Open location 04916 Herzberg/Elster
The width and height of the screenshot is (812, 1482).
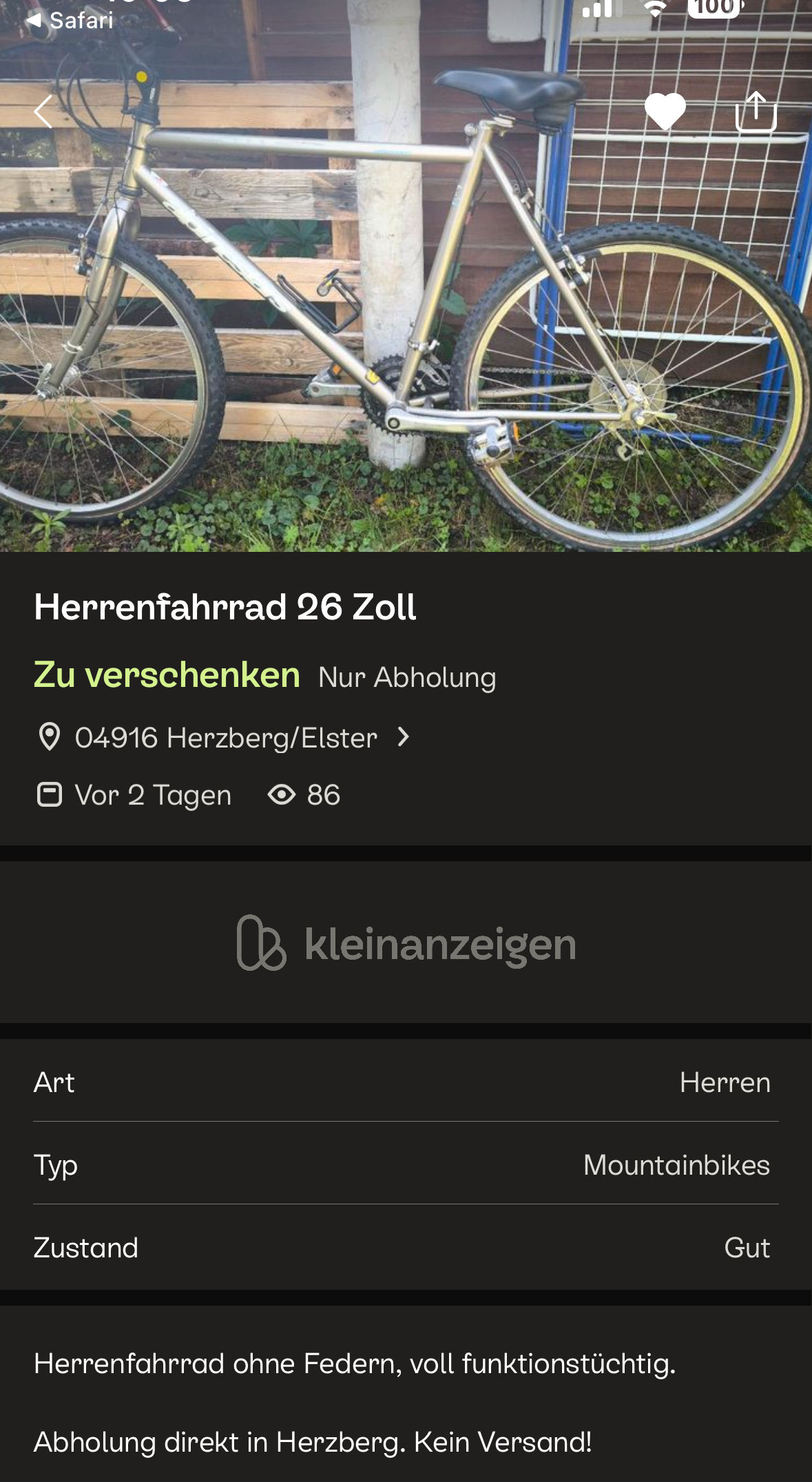226,738
